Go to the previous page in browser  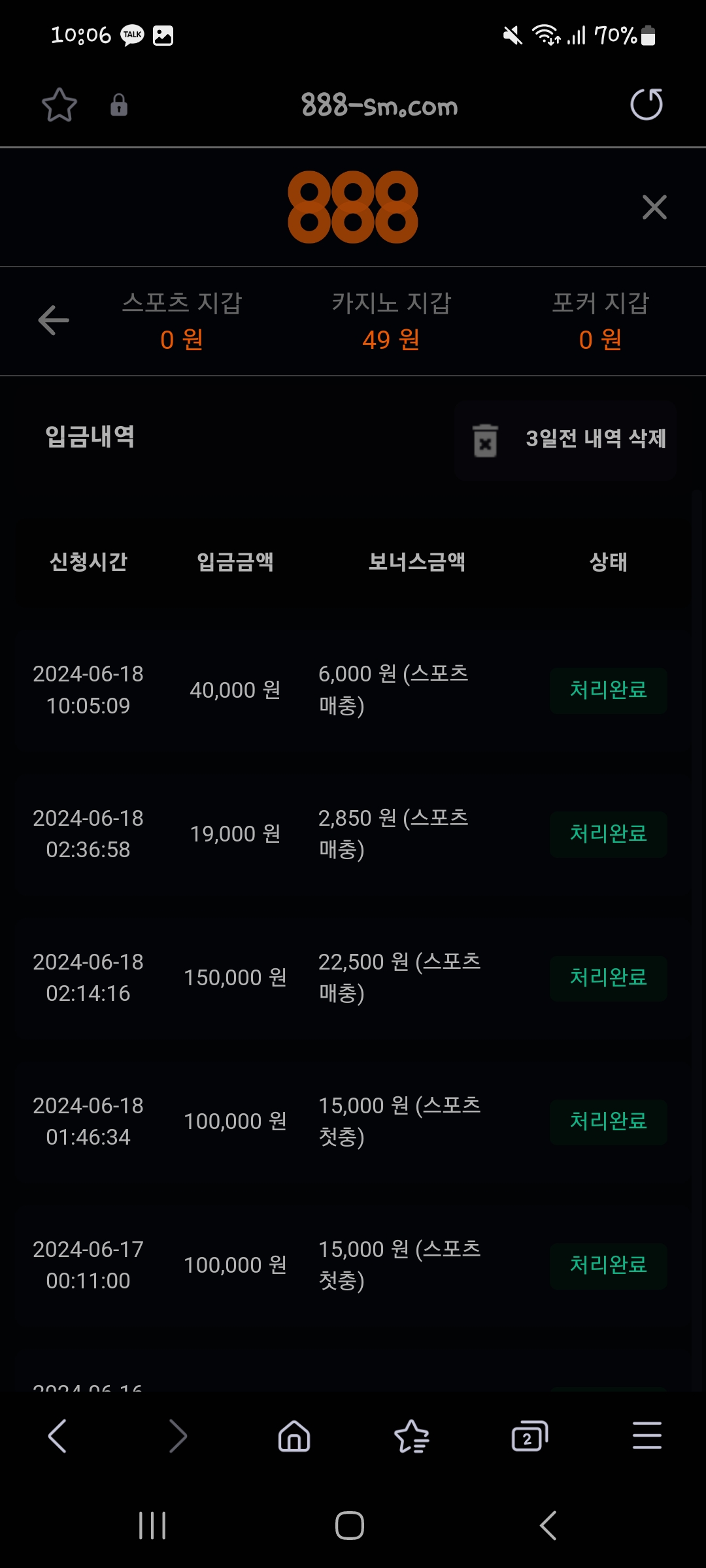pos(58,1436)
